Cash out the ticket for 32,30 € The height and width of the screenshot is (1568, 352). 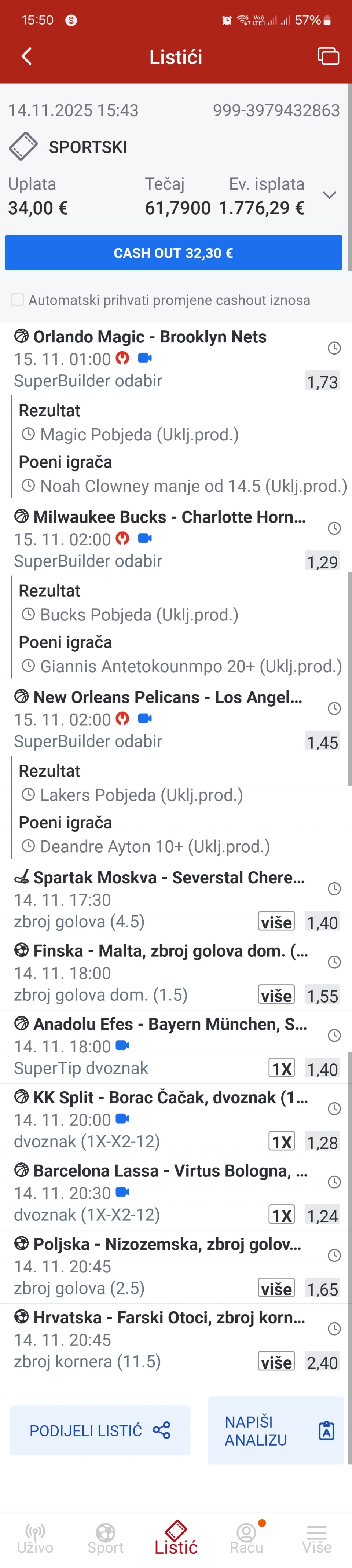(173, 253)
